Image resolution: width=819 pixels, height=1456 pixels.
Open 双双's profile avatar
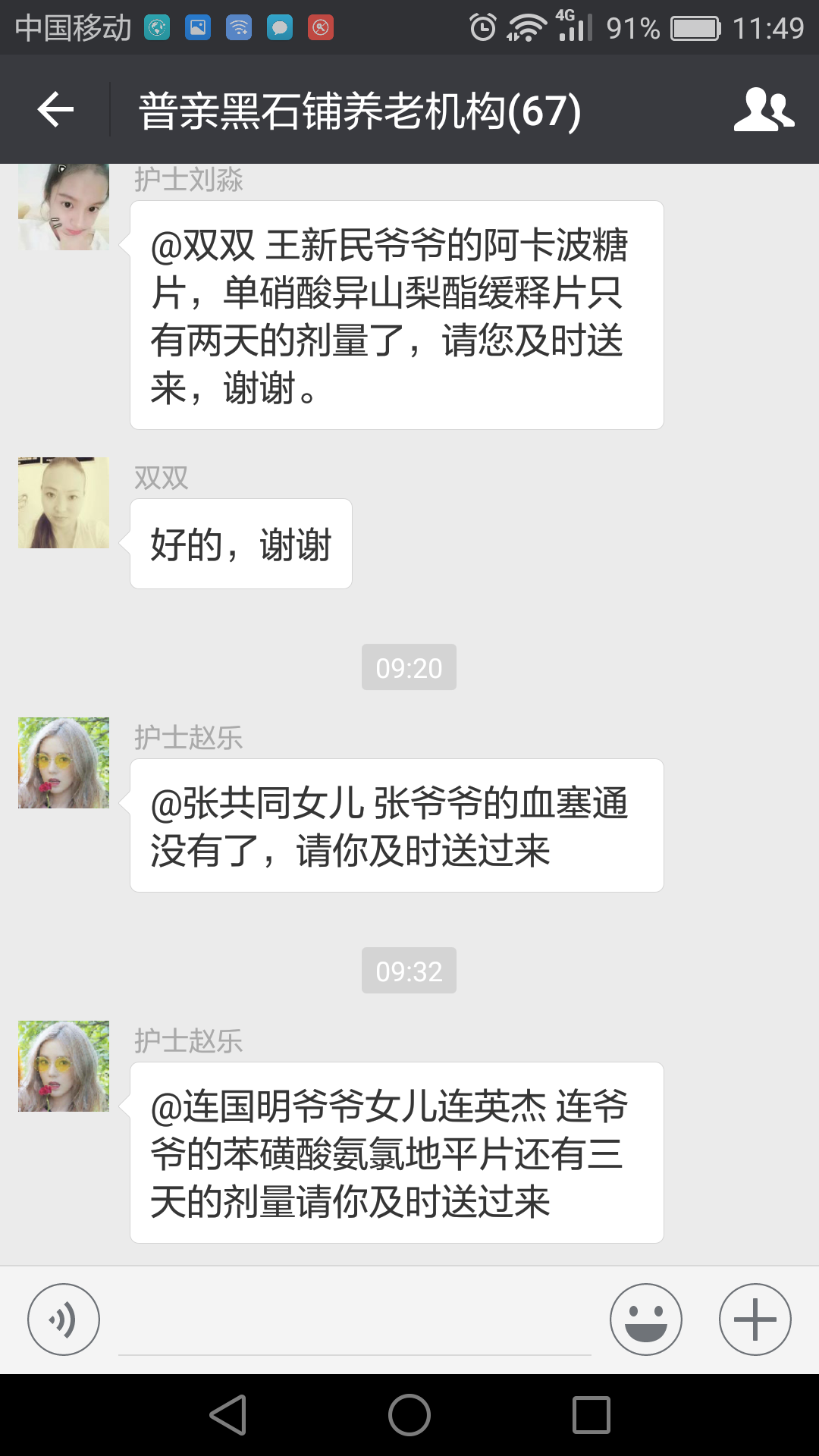64,503
